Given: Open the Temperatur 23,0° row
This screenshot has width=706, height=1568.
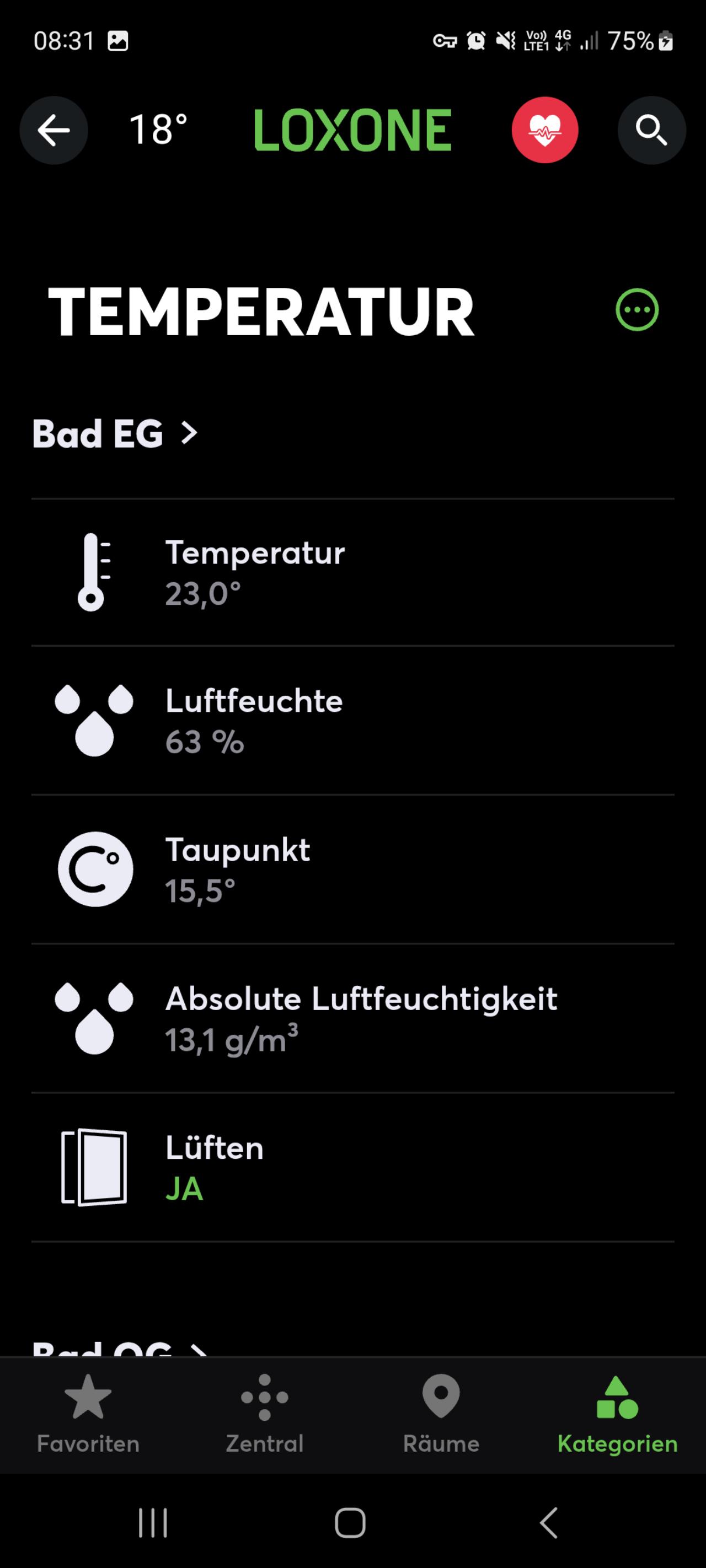Looking at the screenshot, I should pyautogui.click(x=352, y=573).
